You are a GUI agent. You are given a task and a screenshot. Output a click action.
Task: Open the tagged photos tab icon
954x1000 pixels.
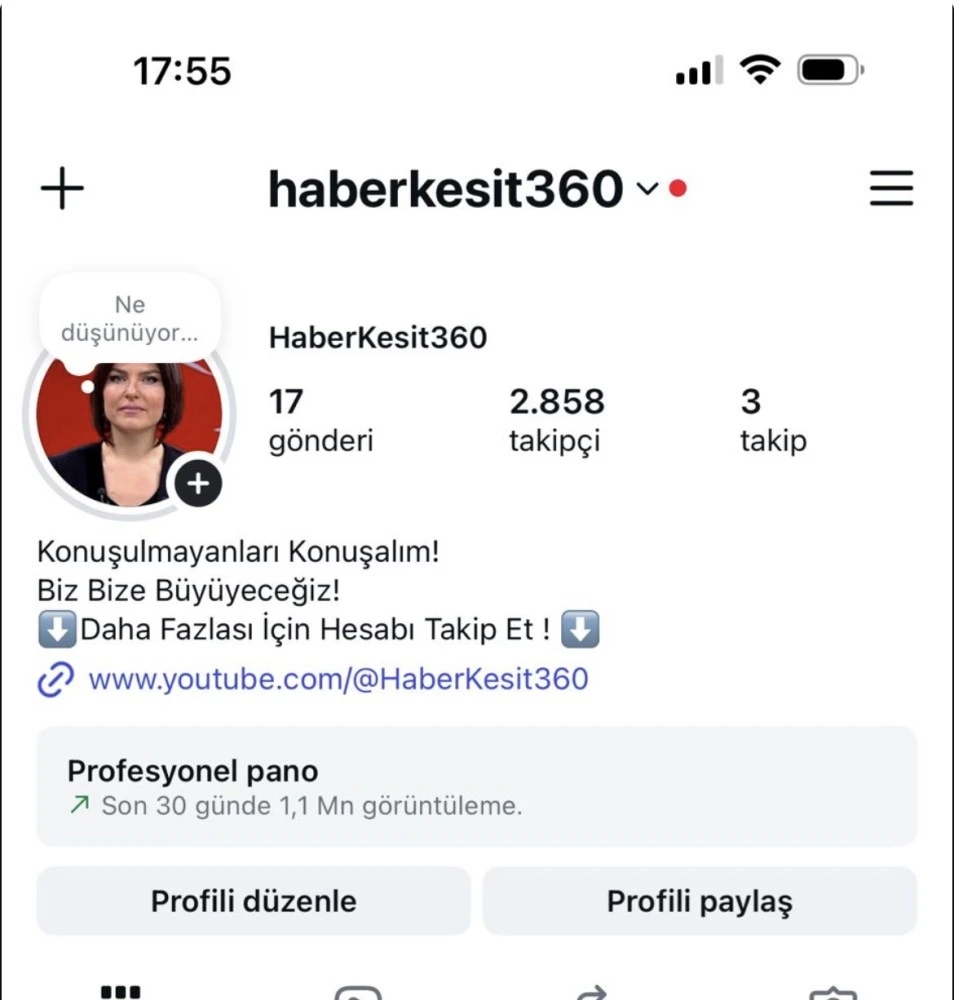pyautogui.click(x=830, y=992)
